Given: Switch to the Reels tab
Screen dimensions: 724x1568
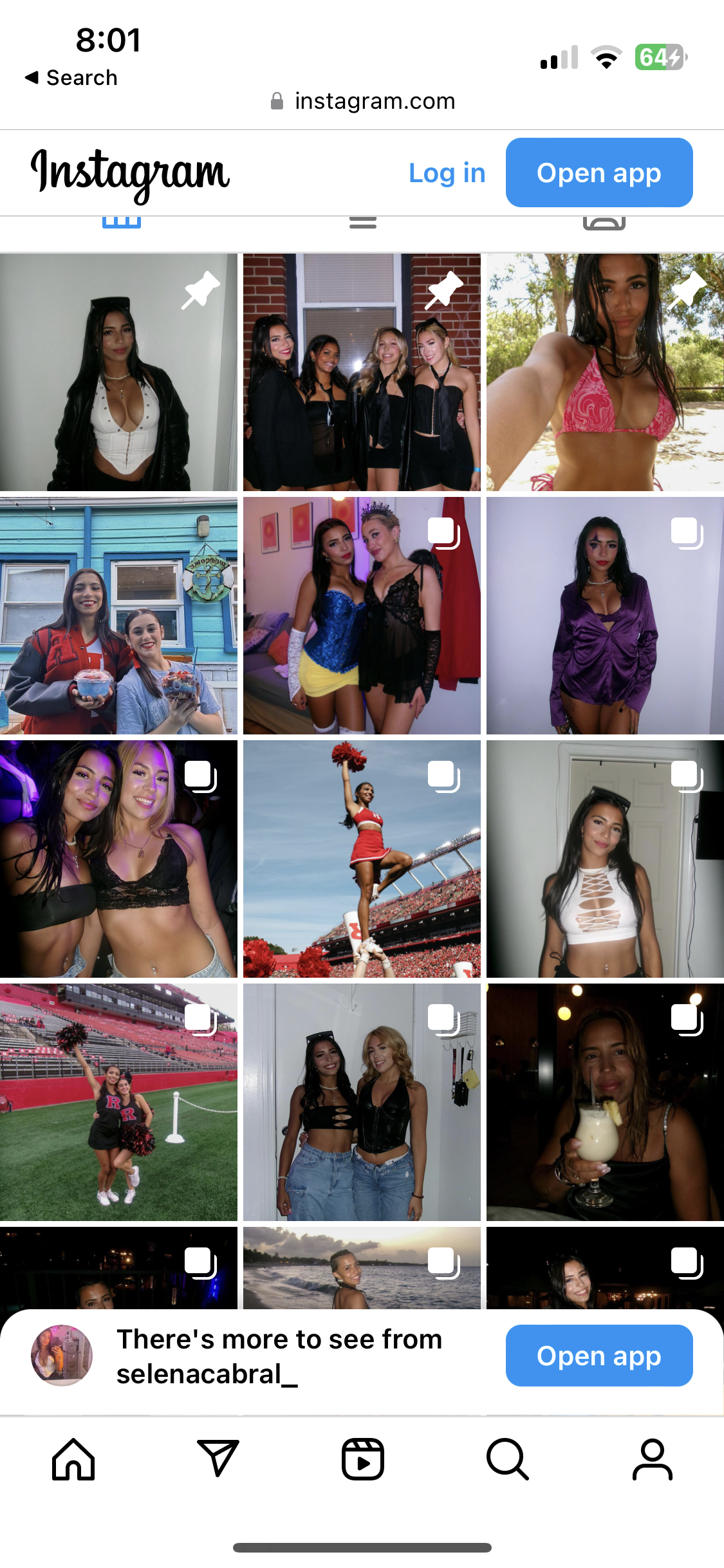Looking at the screenshot, I should [x=362, y=1459].
